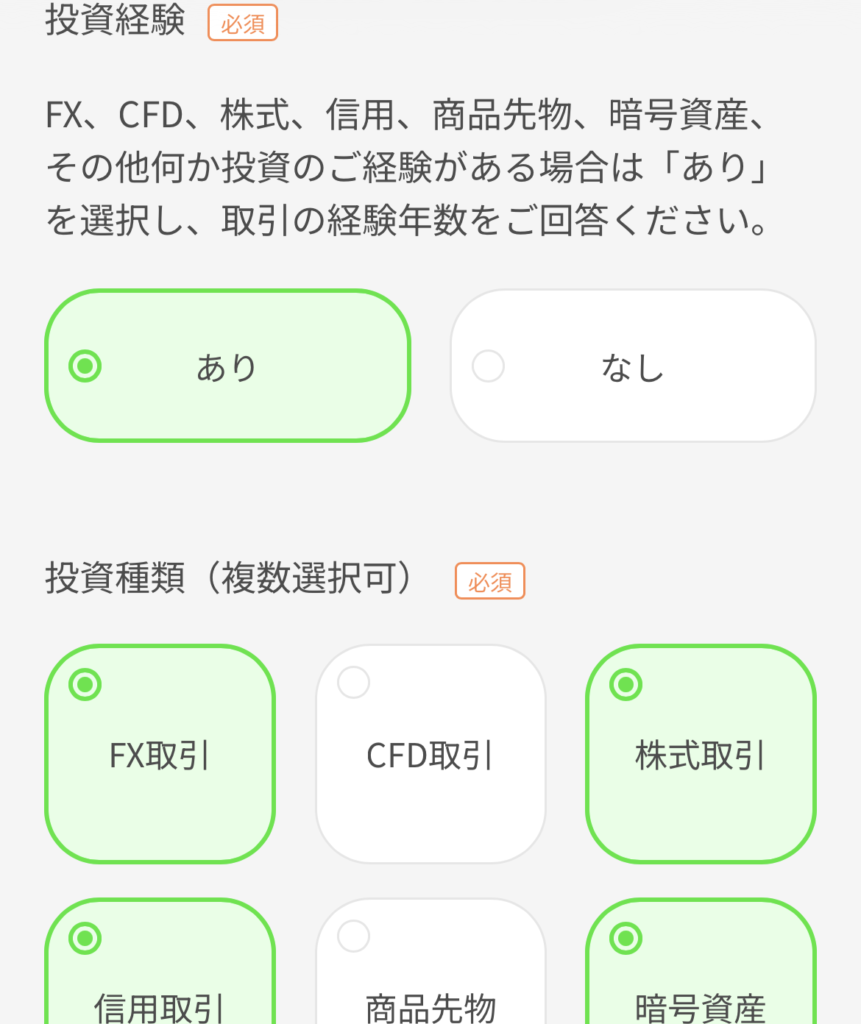Click the empty circle on the CFD取引 card
861x1024 pixels.
point(352,681)
